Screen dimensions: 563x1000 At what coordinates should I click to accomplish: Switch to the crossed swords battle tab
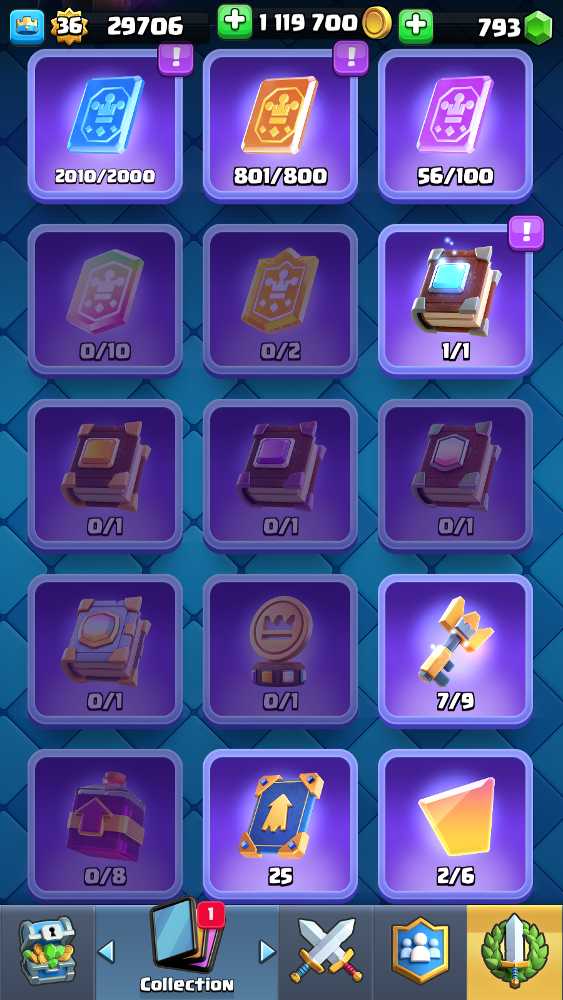(326, 952)
